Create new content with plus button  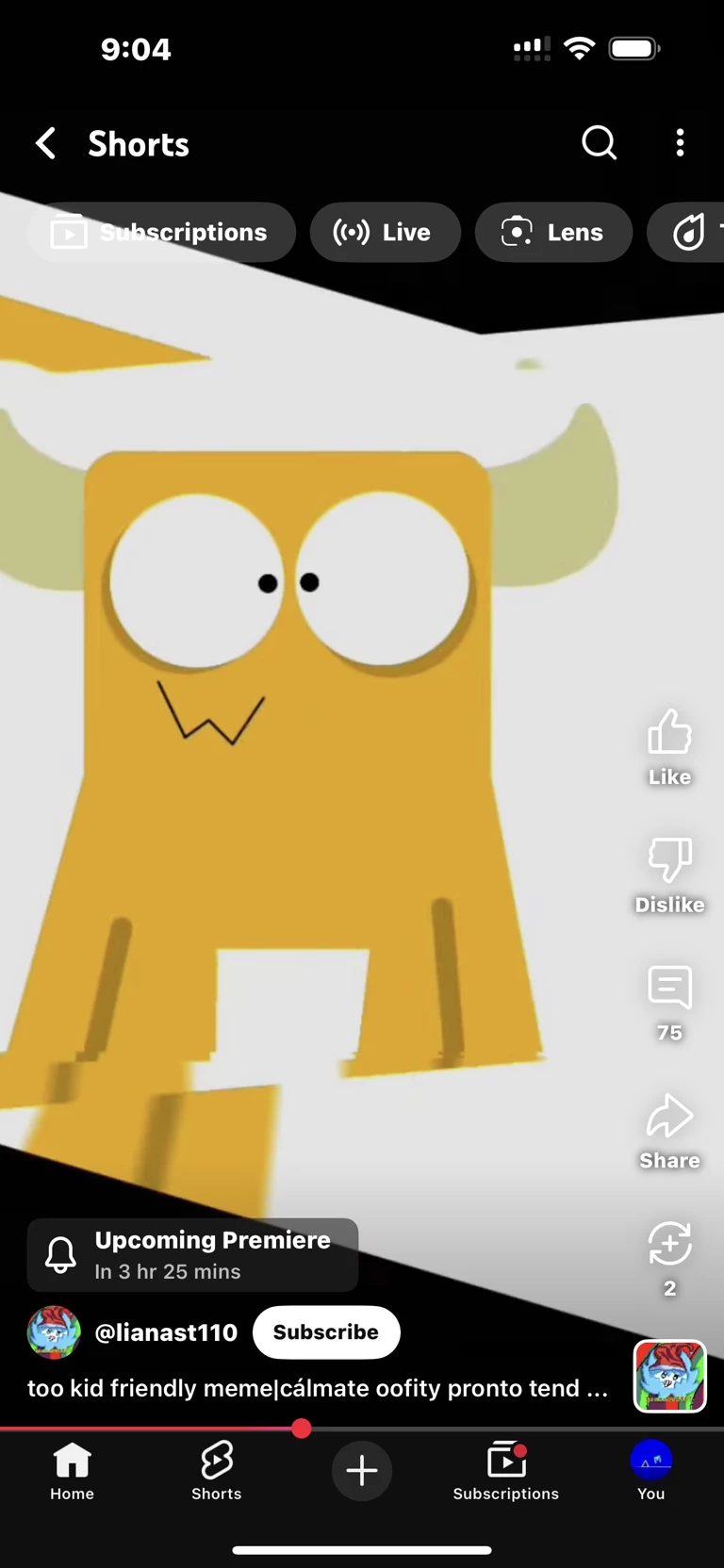point(362,1470)
